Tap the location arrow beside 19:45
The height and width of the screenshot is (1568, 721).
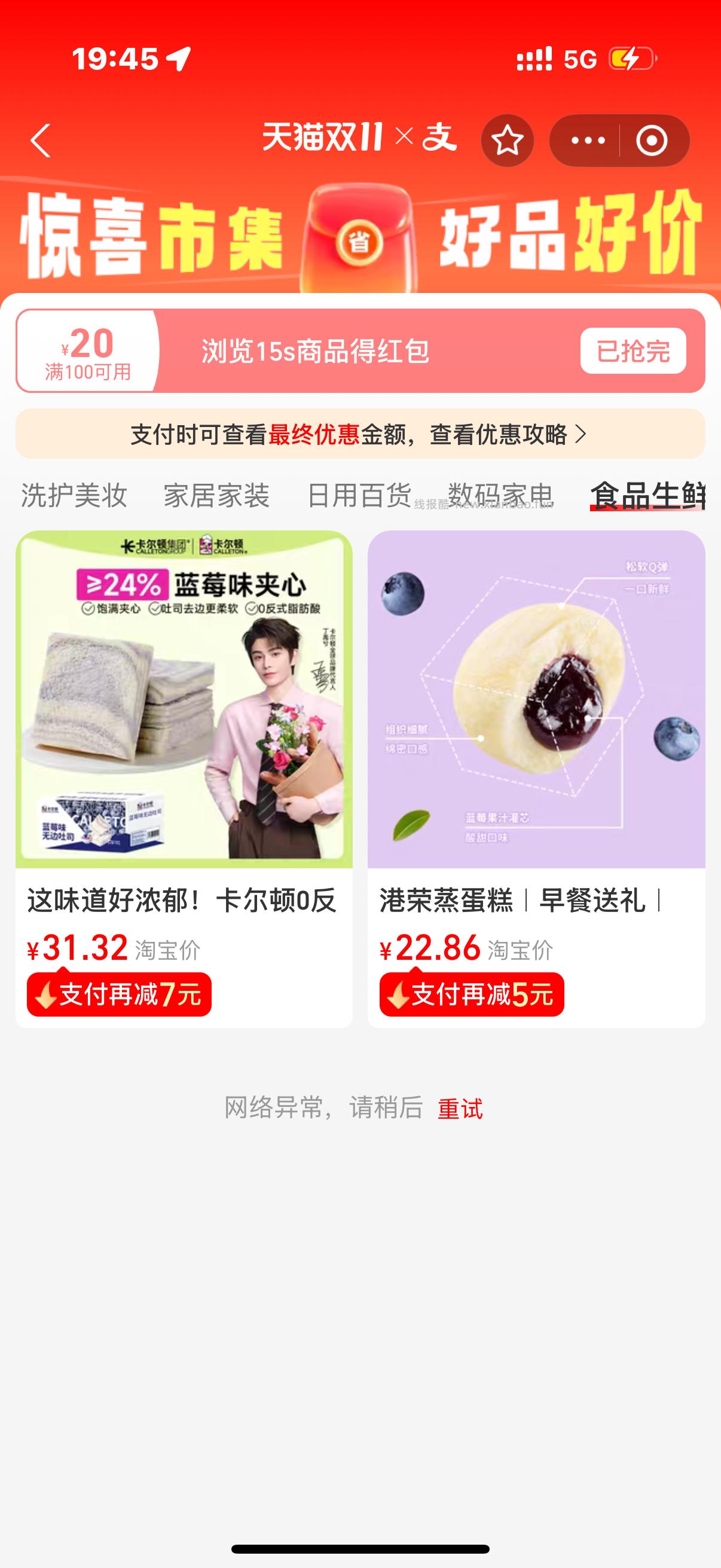click(x=178, y=58)
